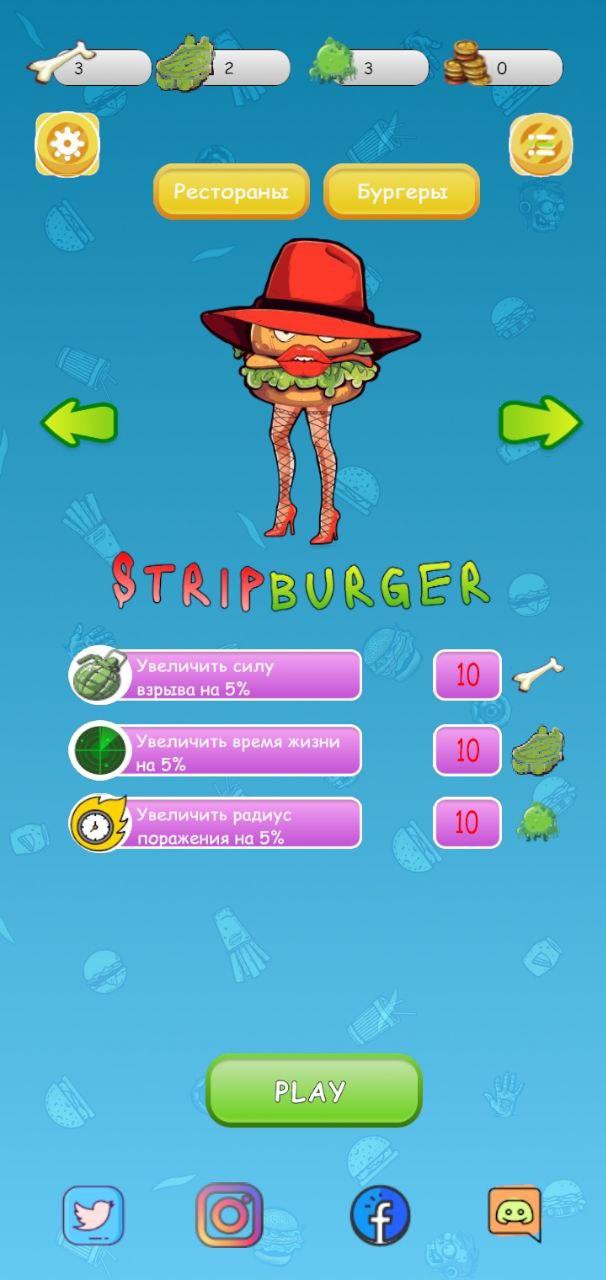
Task: Open the list menu button
Action: pos(541,146)
